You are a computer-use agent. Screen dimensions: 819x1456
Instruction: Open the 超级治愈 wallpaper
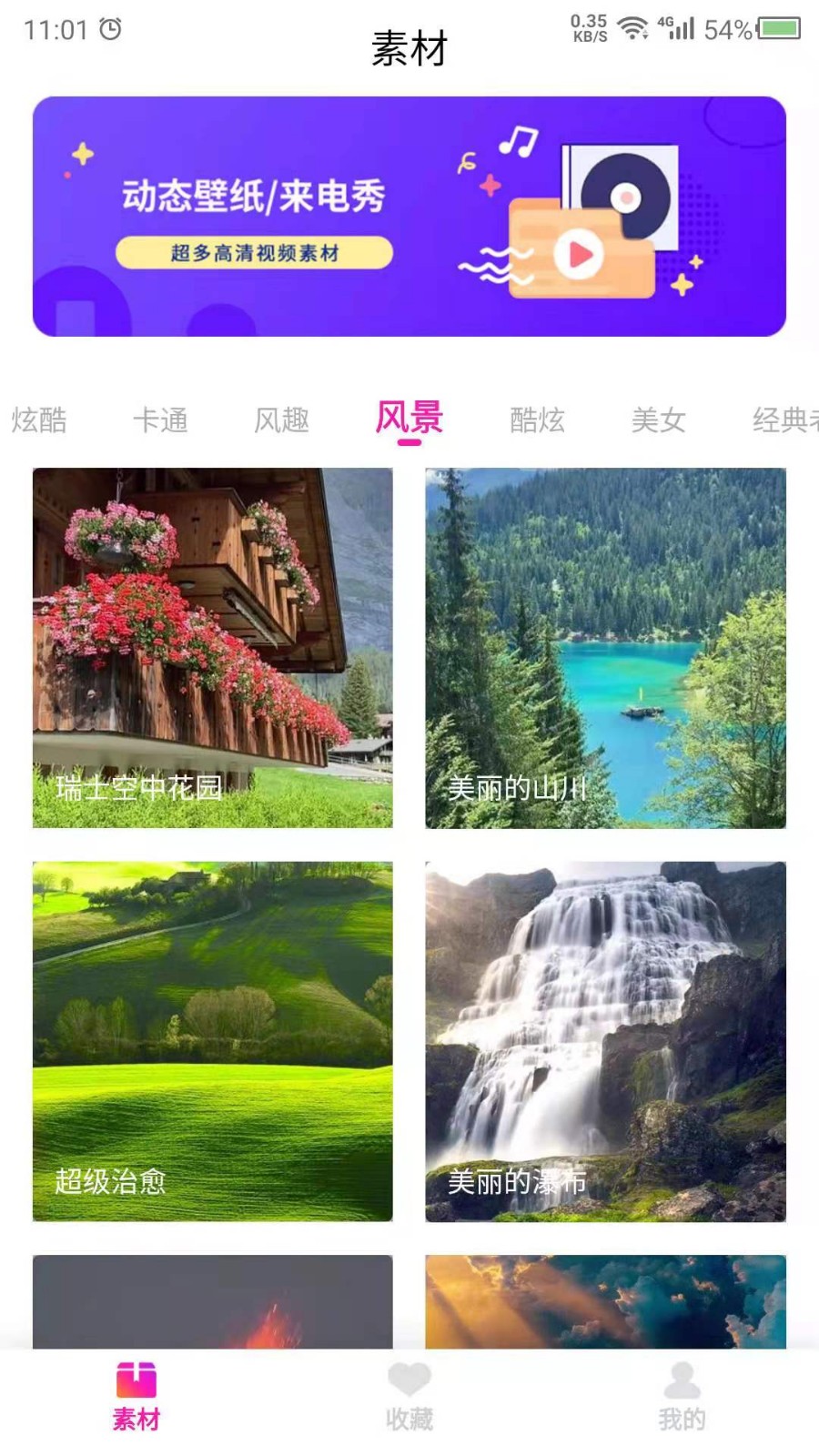click(212, 1037)
